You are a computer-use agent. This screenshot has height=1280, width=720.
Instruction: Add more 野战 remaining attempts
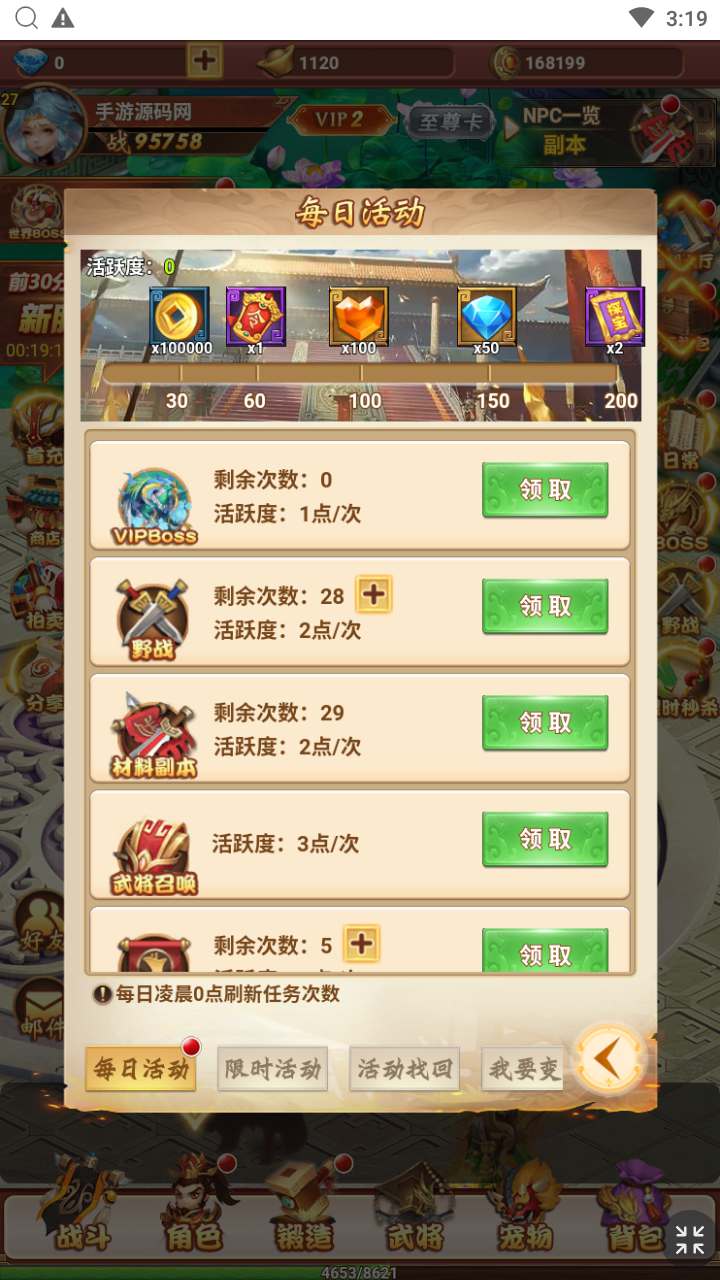pos(373,595)
